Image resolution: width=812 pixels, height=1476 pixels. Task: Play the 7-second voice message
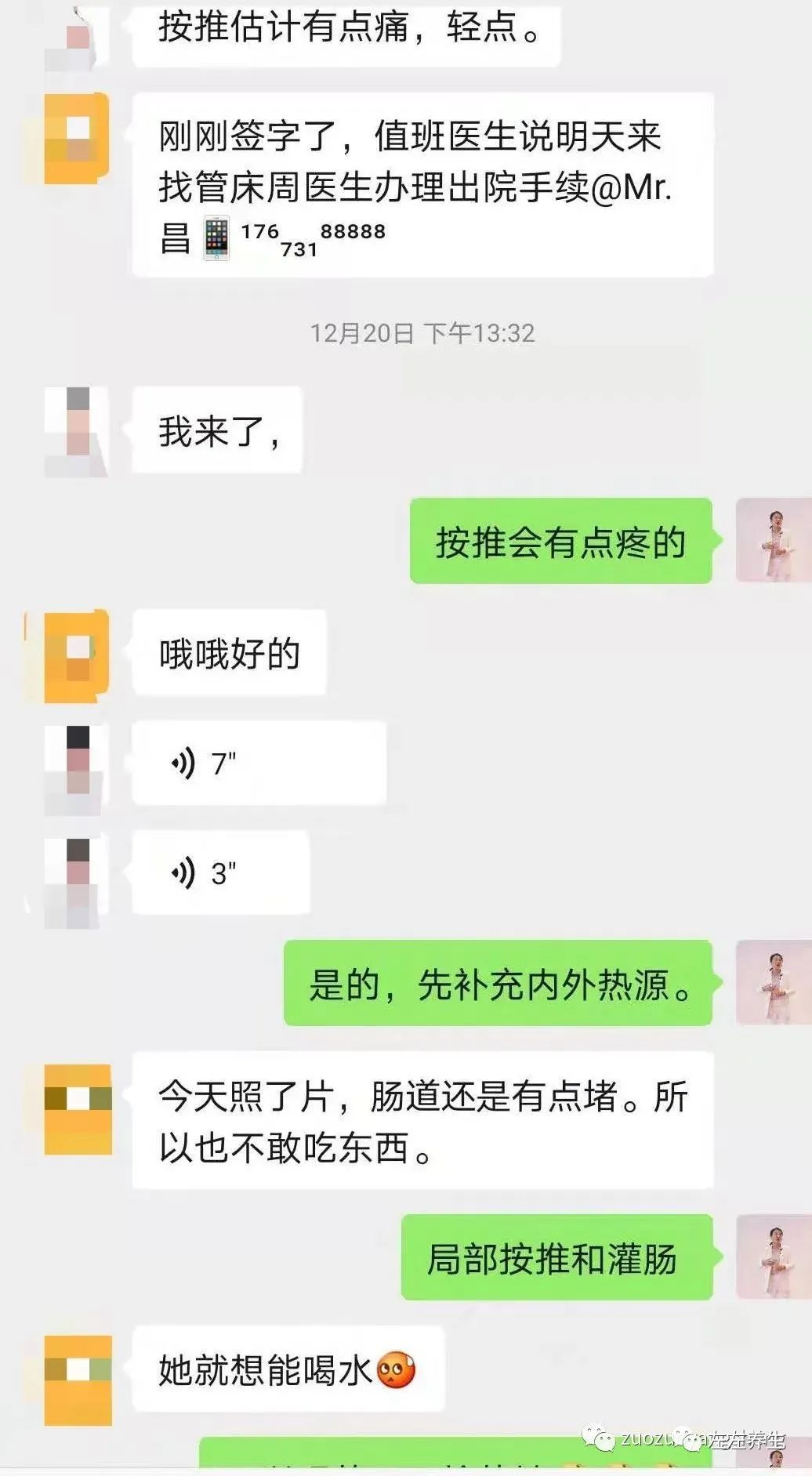pyautogui.click(x=259, y=763)
